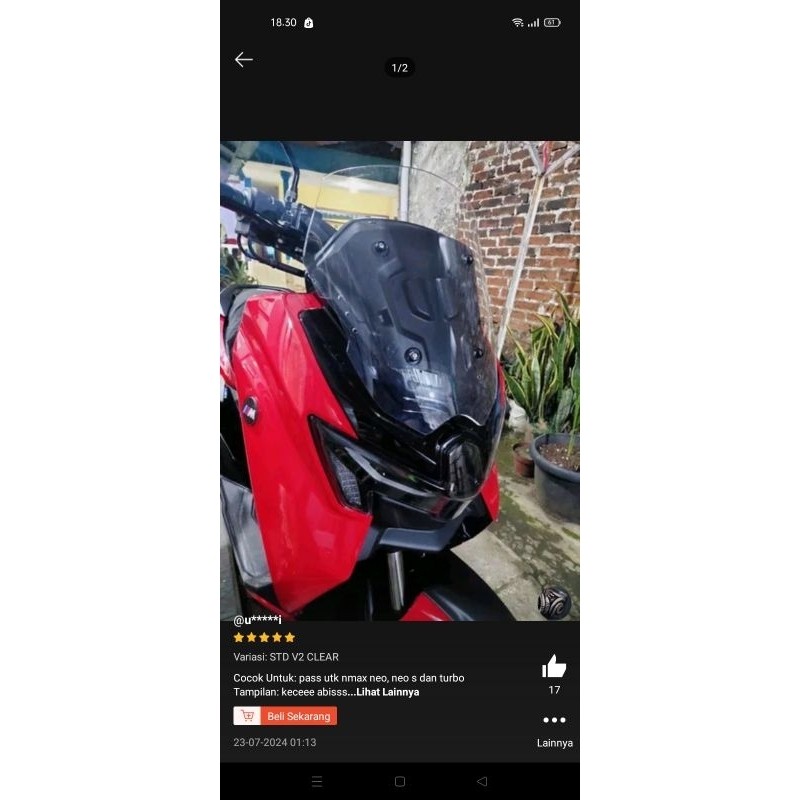This screenshot has height=800, width=800.
Task: Expand the review via Lihat Lainnya
Action: (x=388, y=692)
